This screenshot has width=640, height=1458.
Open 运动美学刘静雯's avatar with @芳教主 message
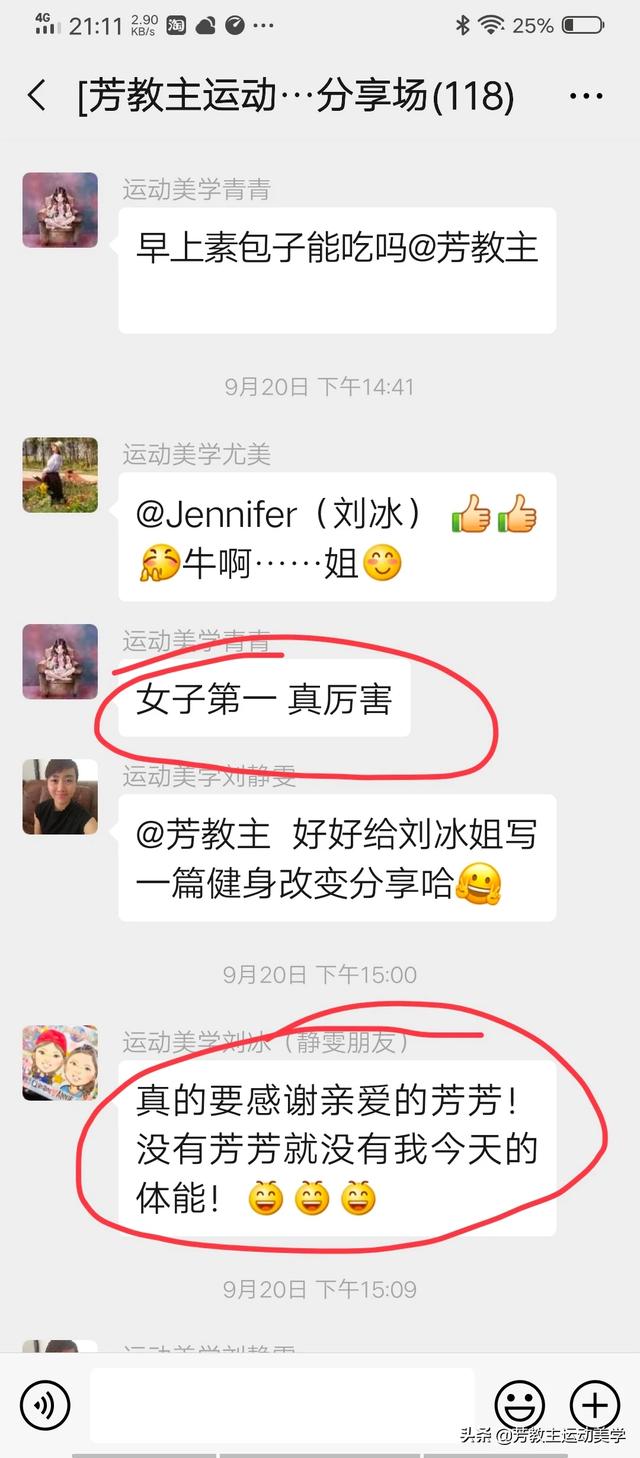tap(60, 797)
